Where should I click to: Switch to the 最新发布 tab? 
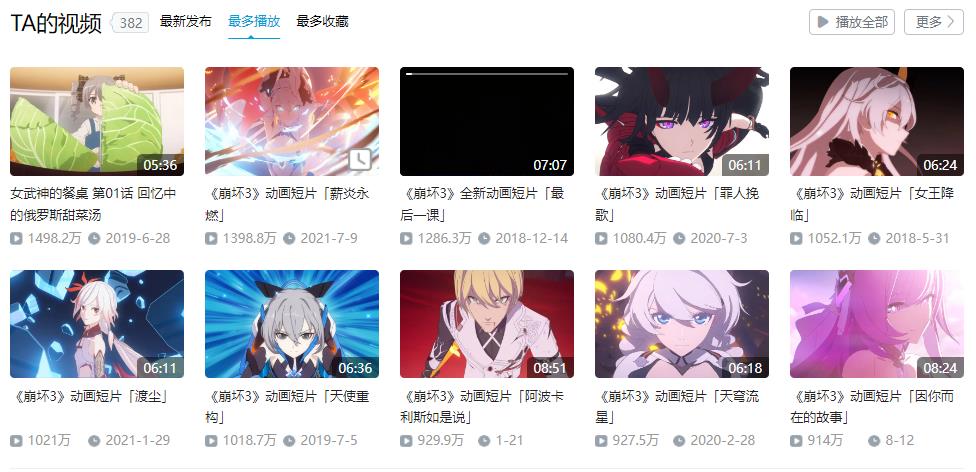pos(185,21)
